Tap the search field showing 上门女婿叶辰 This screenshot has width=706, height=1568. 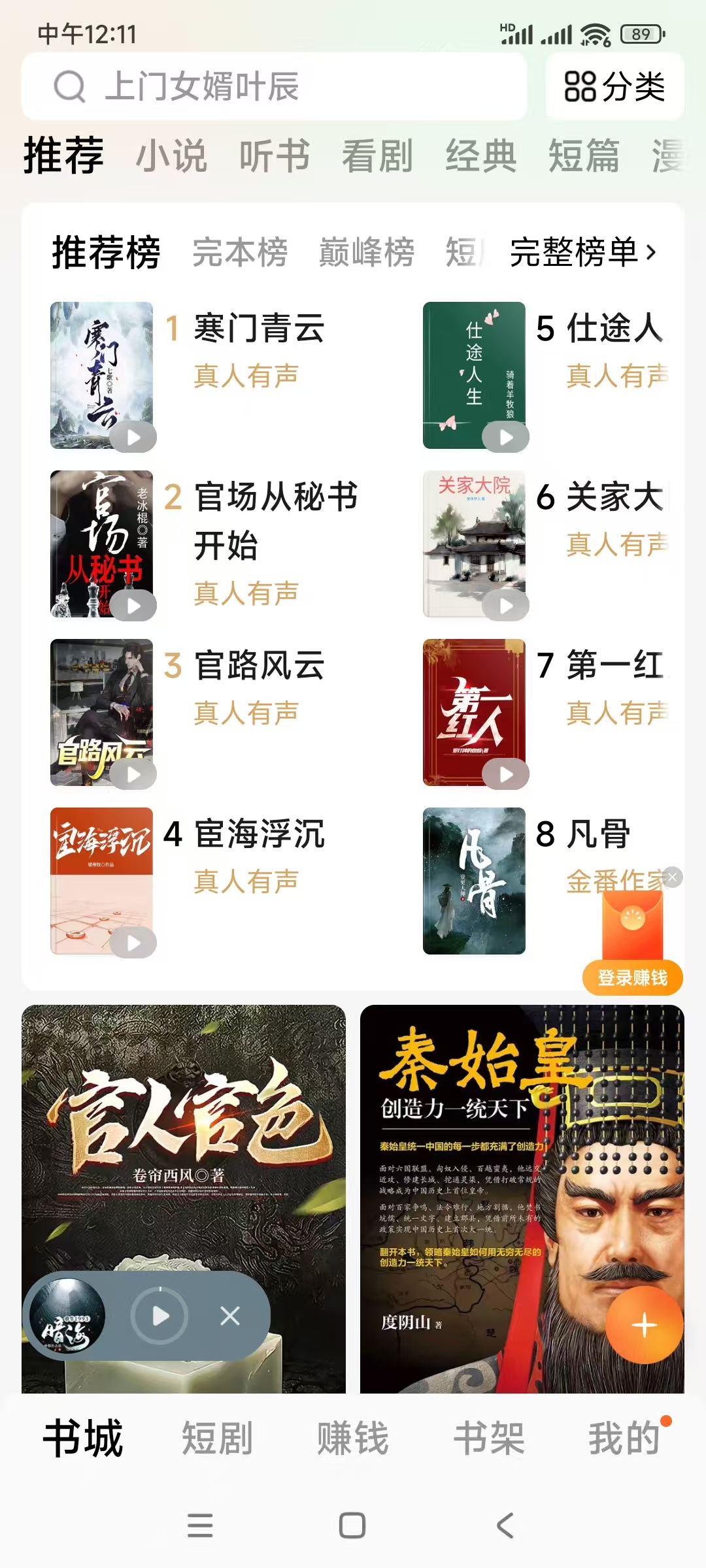point(209,88)
